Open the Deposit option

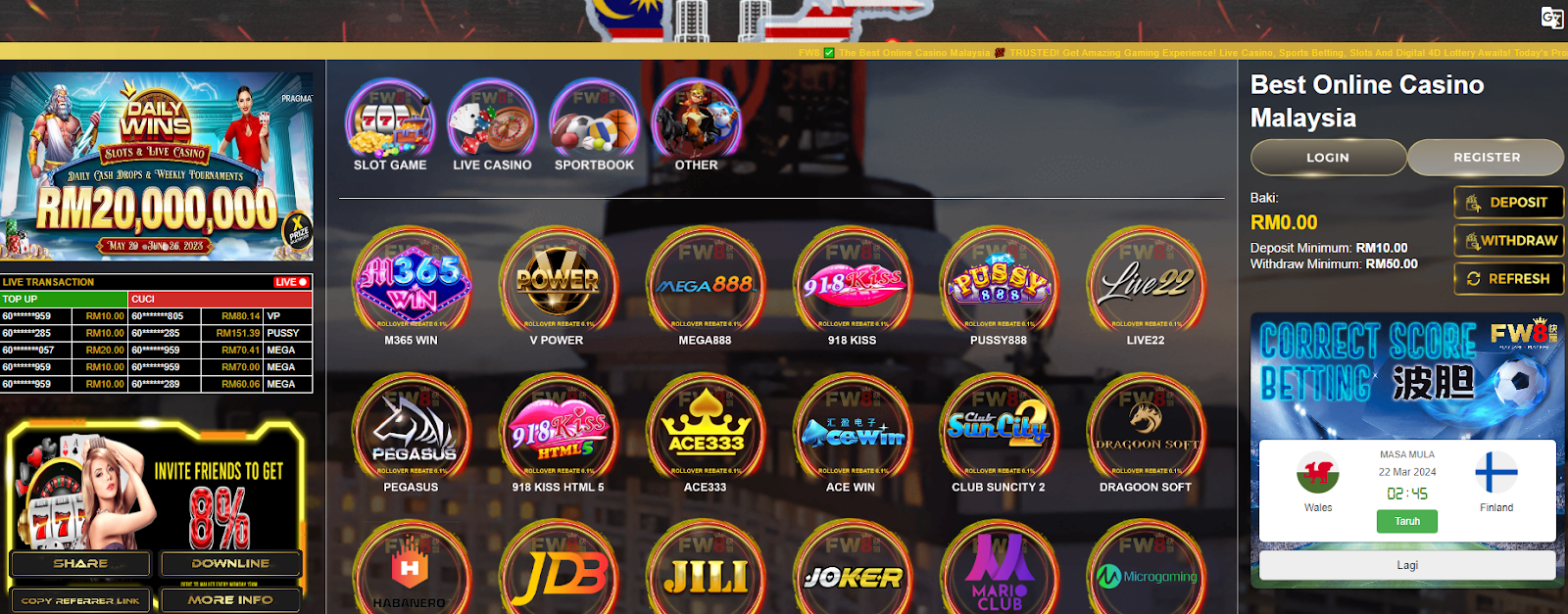1508,203
